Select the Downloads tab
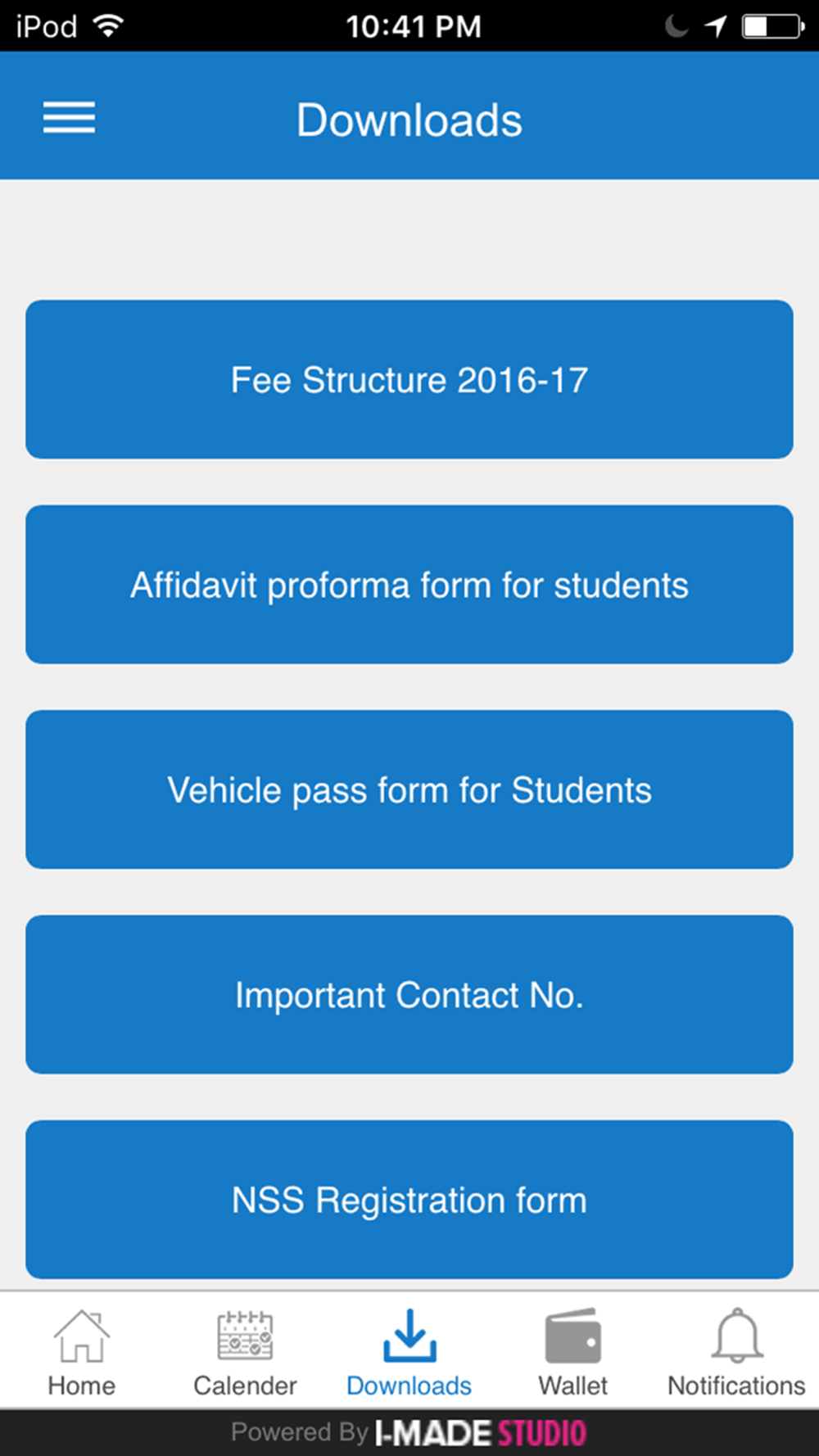819x1456 pixels. click(x=409, y=1352)
